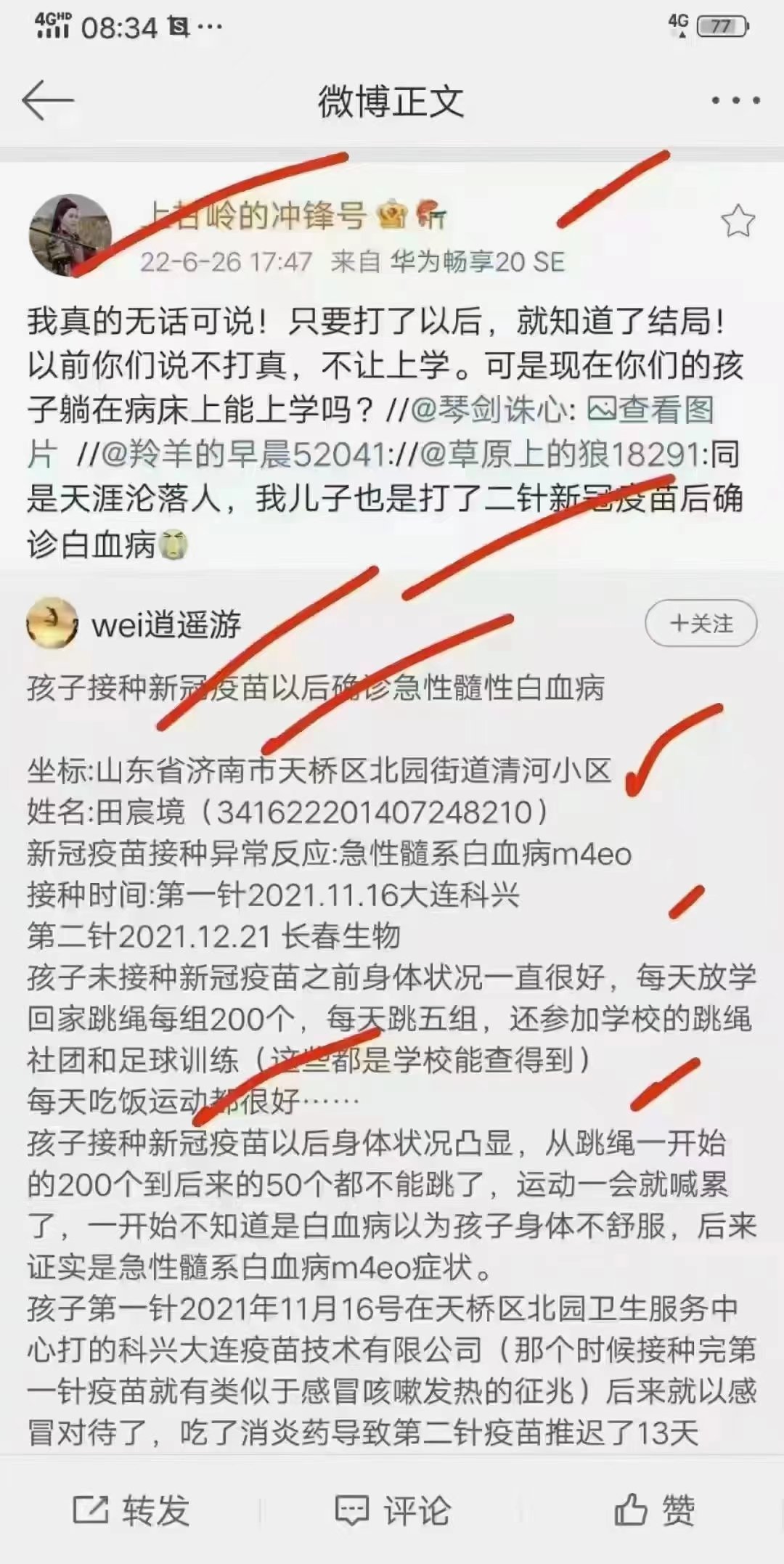Viewport: 784px width, 1564px height.
Task: Open 上甘岭的冲锋号 profile avatar
Action: tap(70, 235)
